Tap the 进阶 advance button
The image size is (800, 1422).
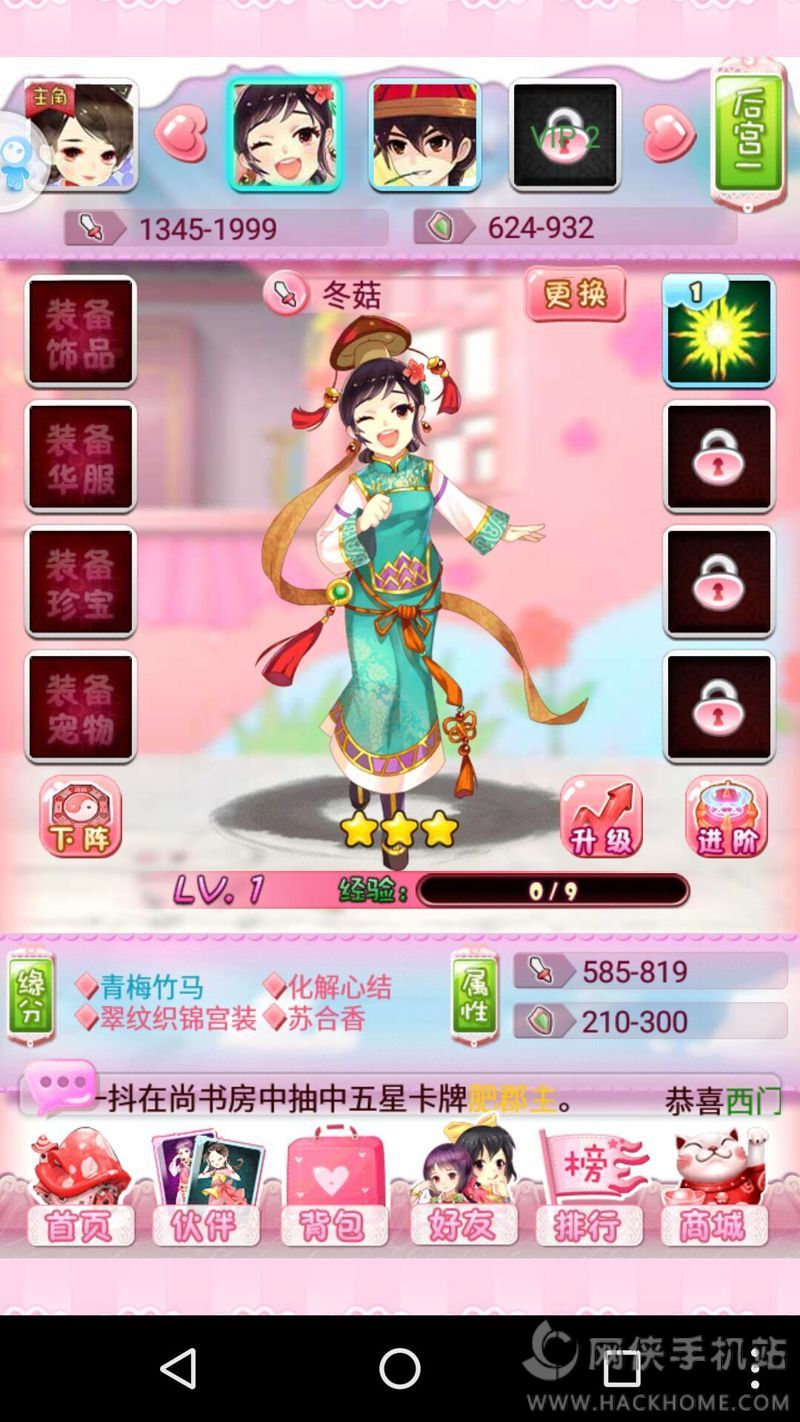click(726, 818)
